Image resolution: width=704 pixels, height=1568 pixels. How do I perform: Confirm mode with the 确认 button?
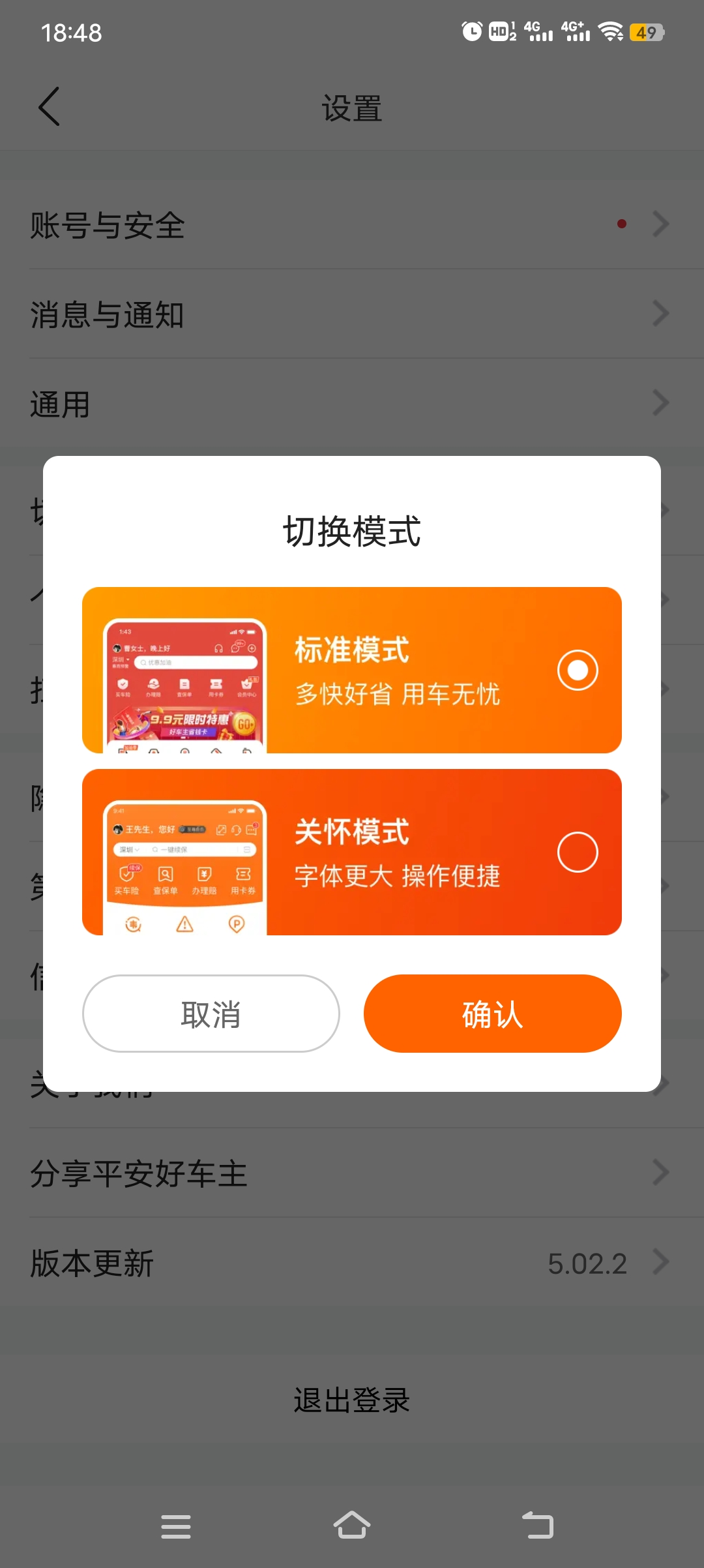click(492, 1014)
